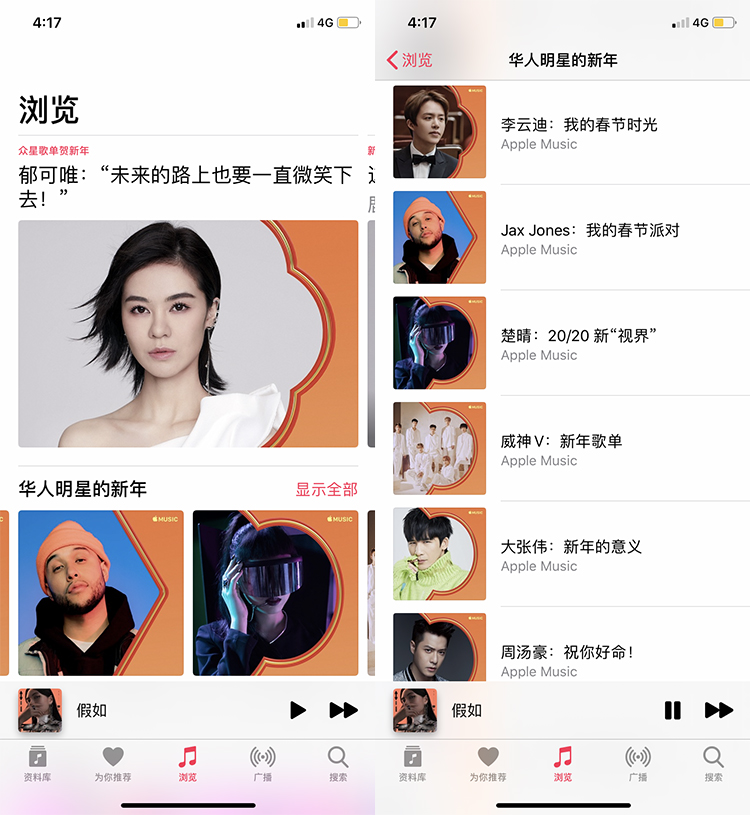Tap 显示全部 beside 华人明星的新年
Image resolution: width=750 pixels, height=815 pixels.
pyautogui.click(x=326, y=489)
